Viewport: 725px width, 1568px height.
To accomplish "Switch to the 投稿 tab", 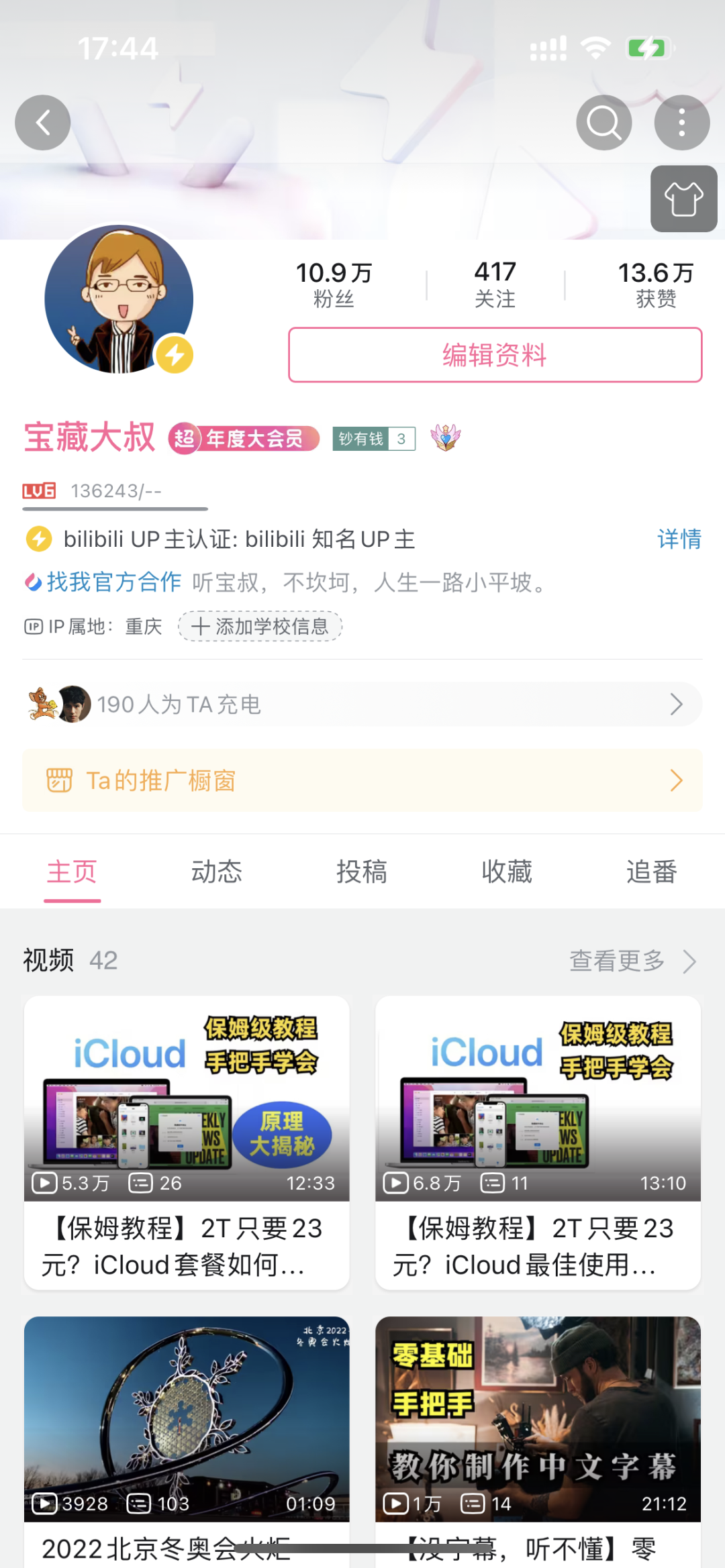I will pyautogui.click(x=361, y=872).
